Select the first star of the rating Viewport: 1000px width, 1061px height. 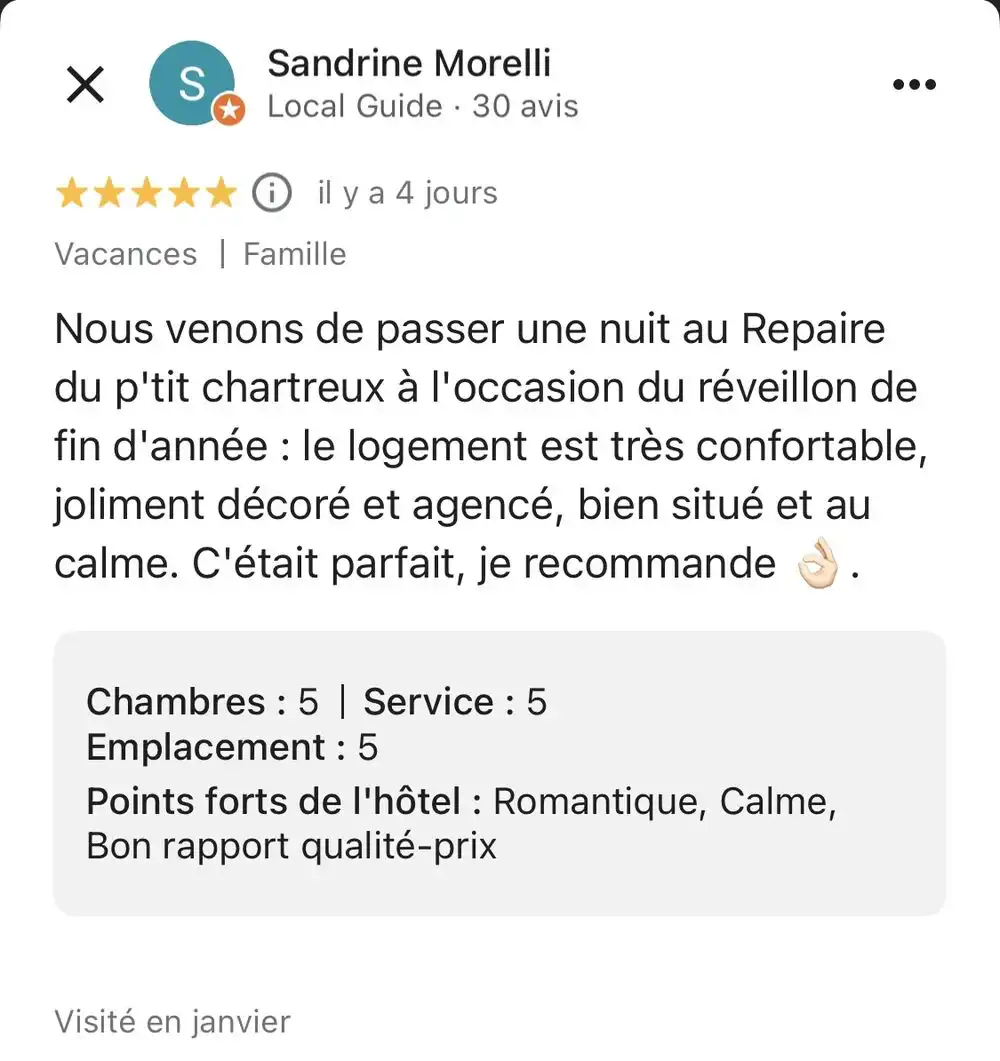click(71, 192)
